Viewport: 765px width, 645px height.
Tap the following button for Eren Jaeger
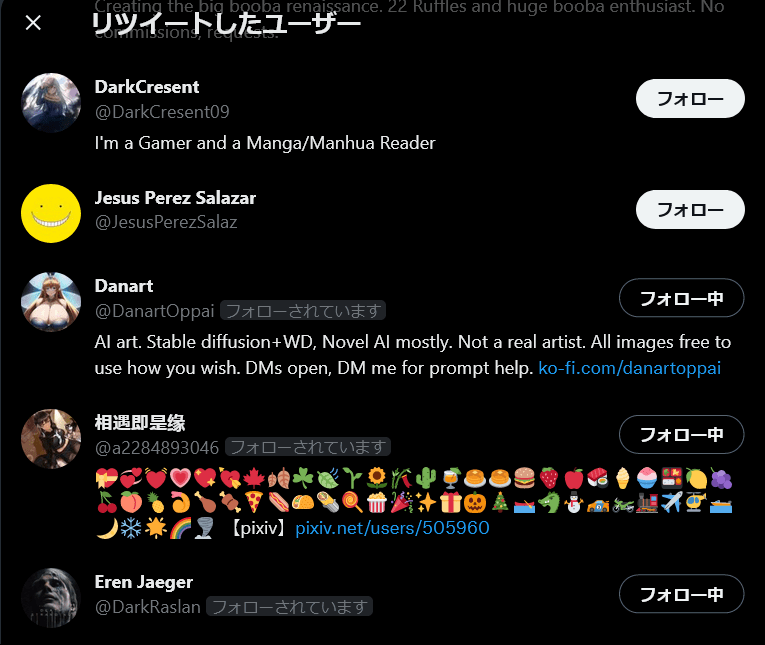[x=682, y=593]
